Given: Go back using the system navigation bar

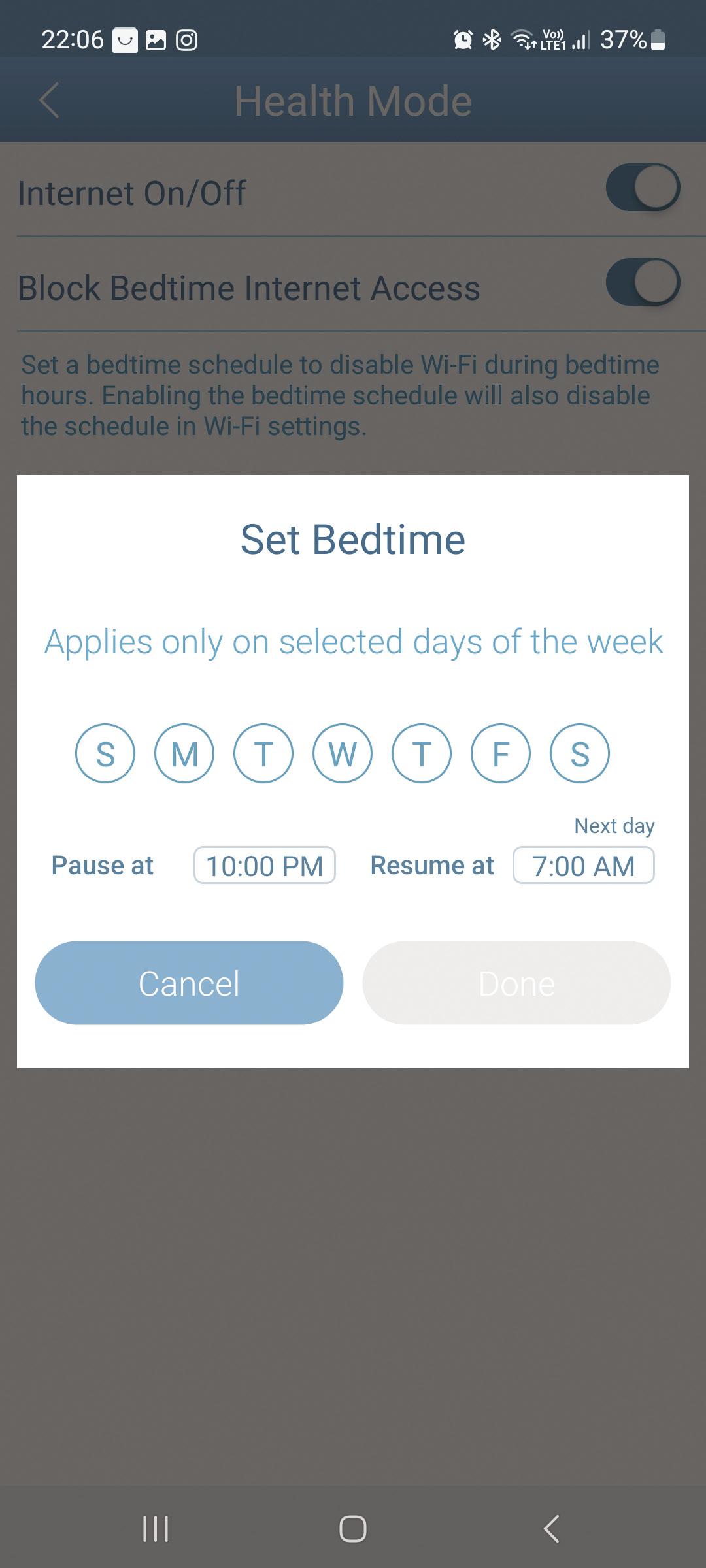Looking at the screenshot, I should click(551, 1529).
